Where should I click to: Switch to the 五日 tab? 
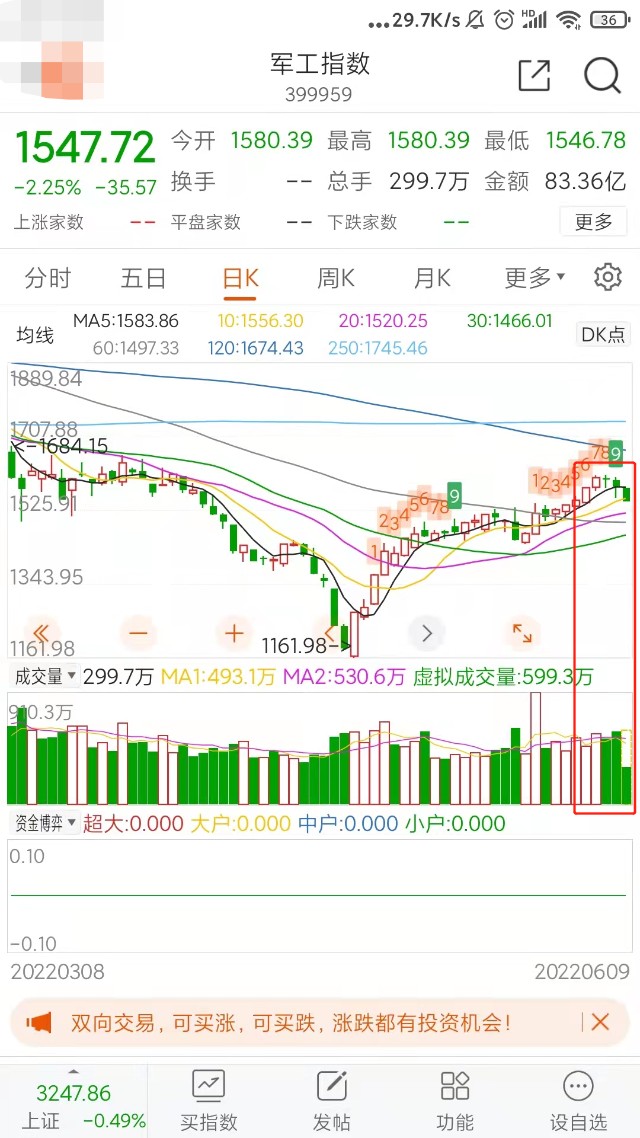pyautogui.click(x=143, y=278)
